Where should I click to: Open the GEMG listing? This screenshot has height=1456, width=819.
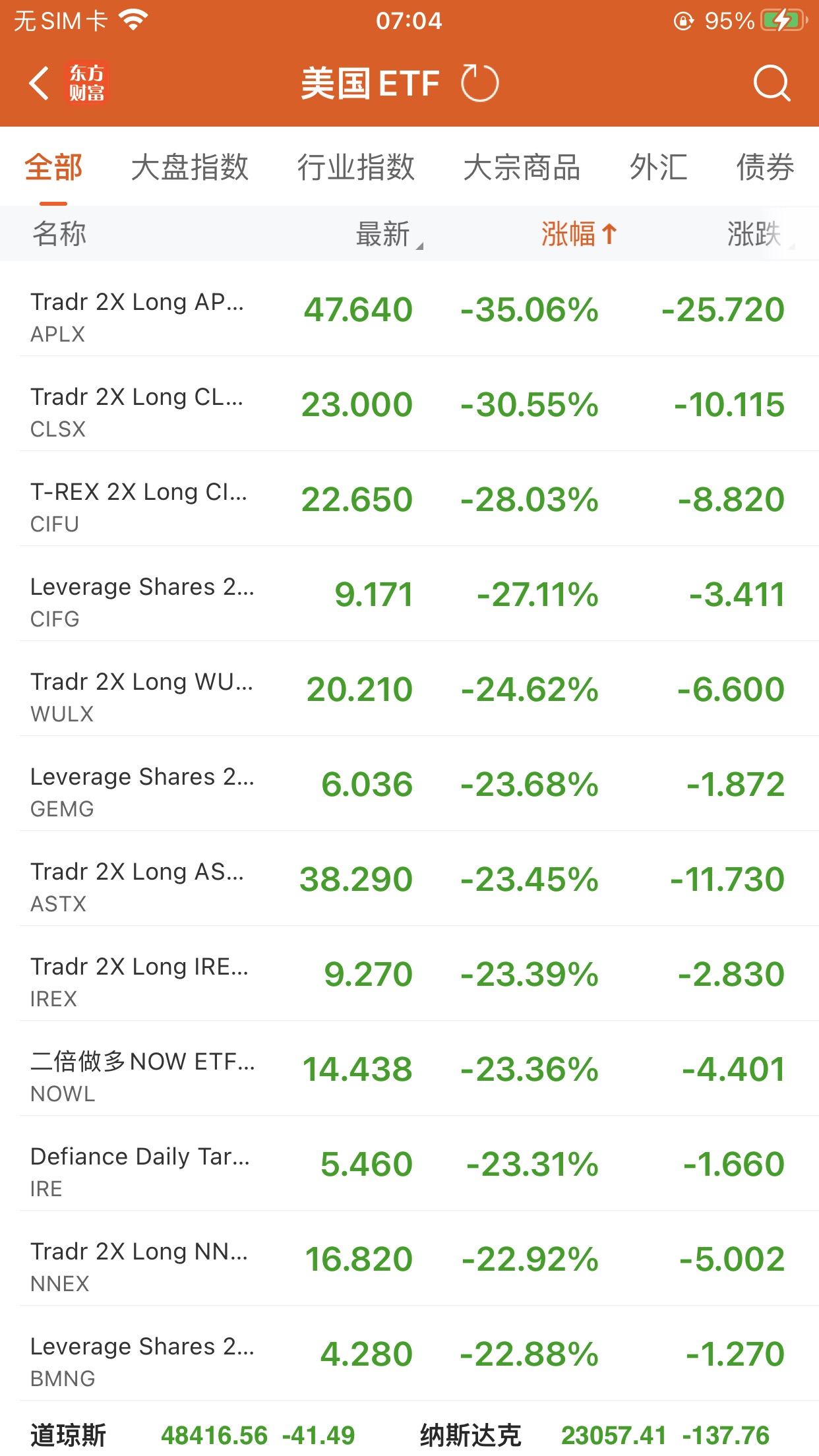click(x=409, y=785)
